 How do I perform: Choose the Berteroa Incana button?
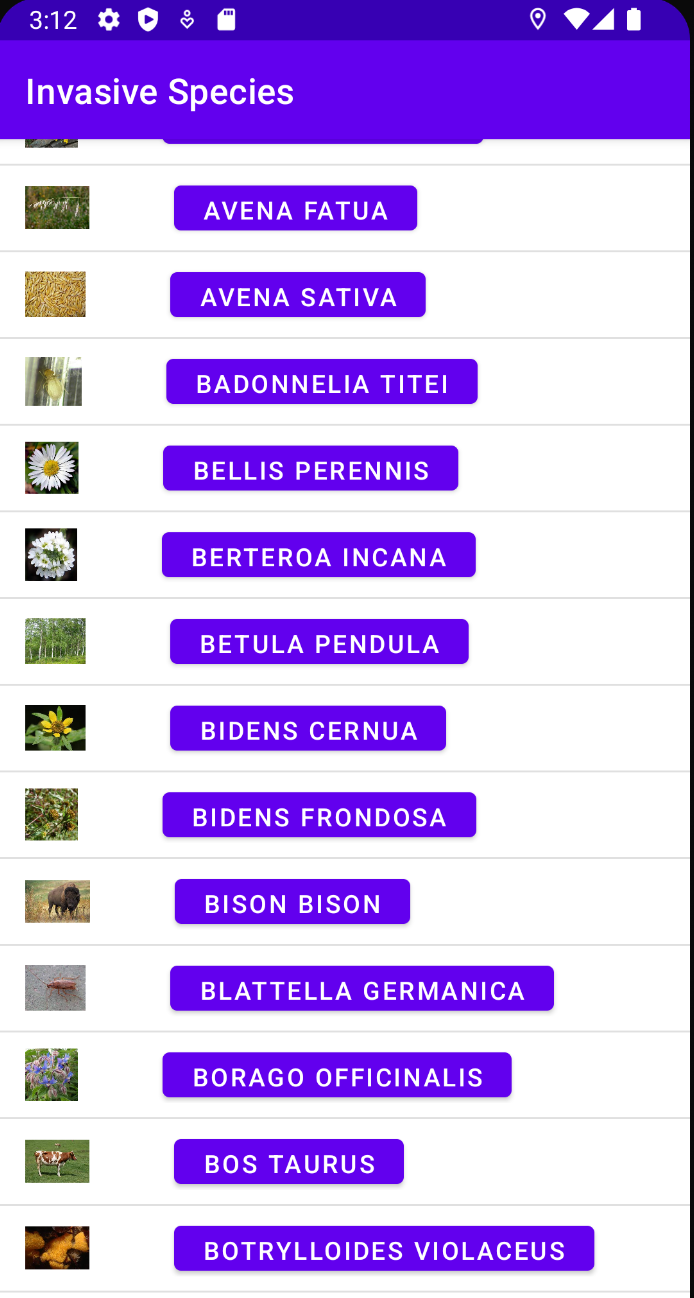point(319,555)
